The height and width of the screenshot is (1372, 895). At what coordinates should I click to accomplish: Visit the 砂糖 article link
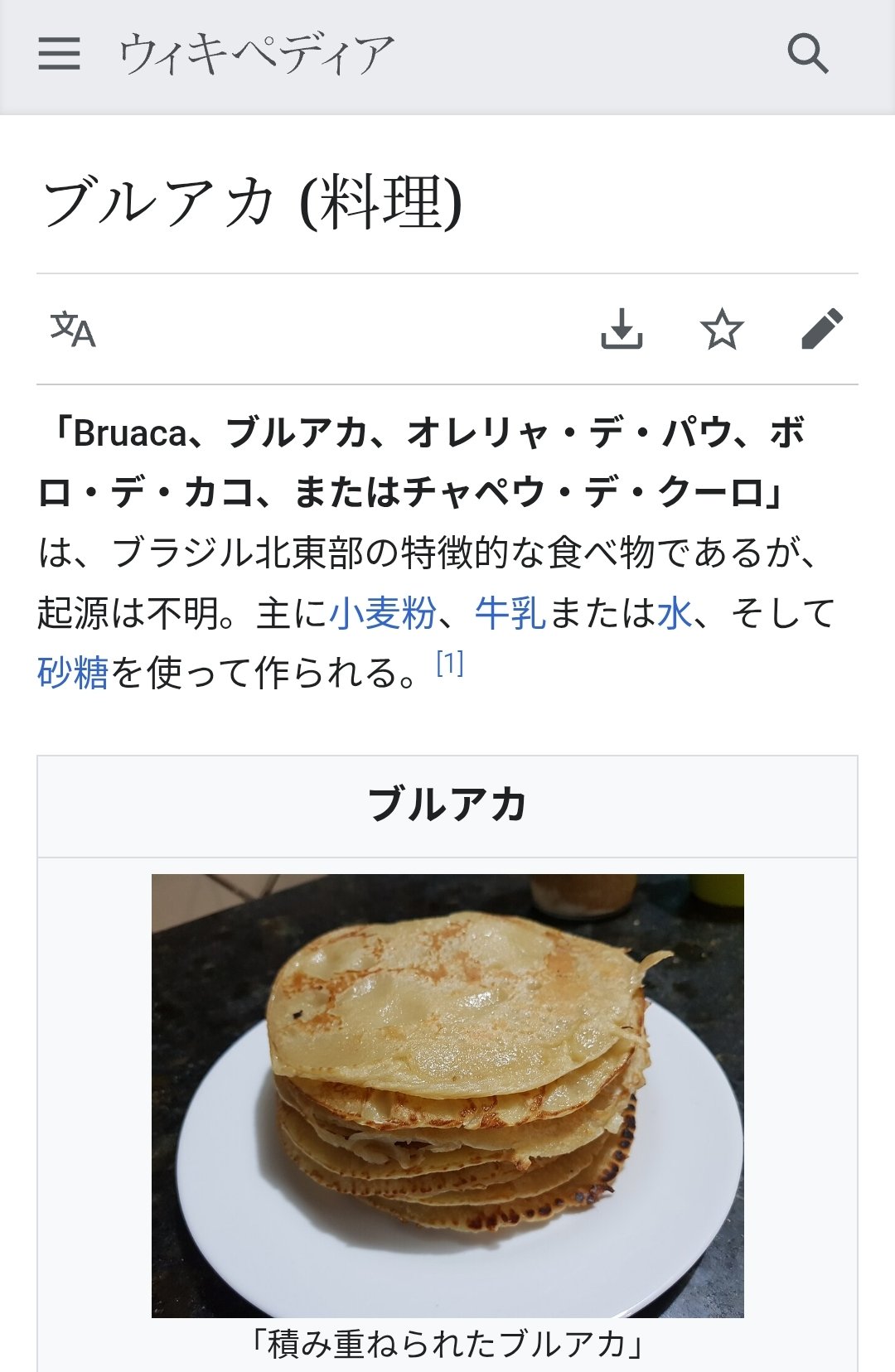click(73, 673)
